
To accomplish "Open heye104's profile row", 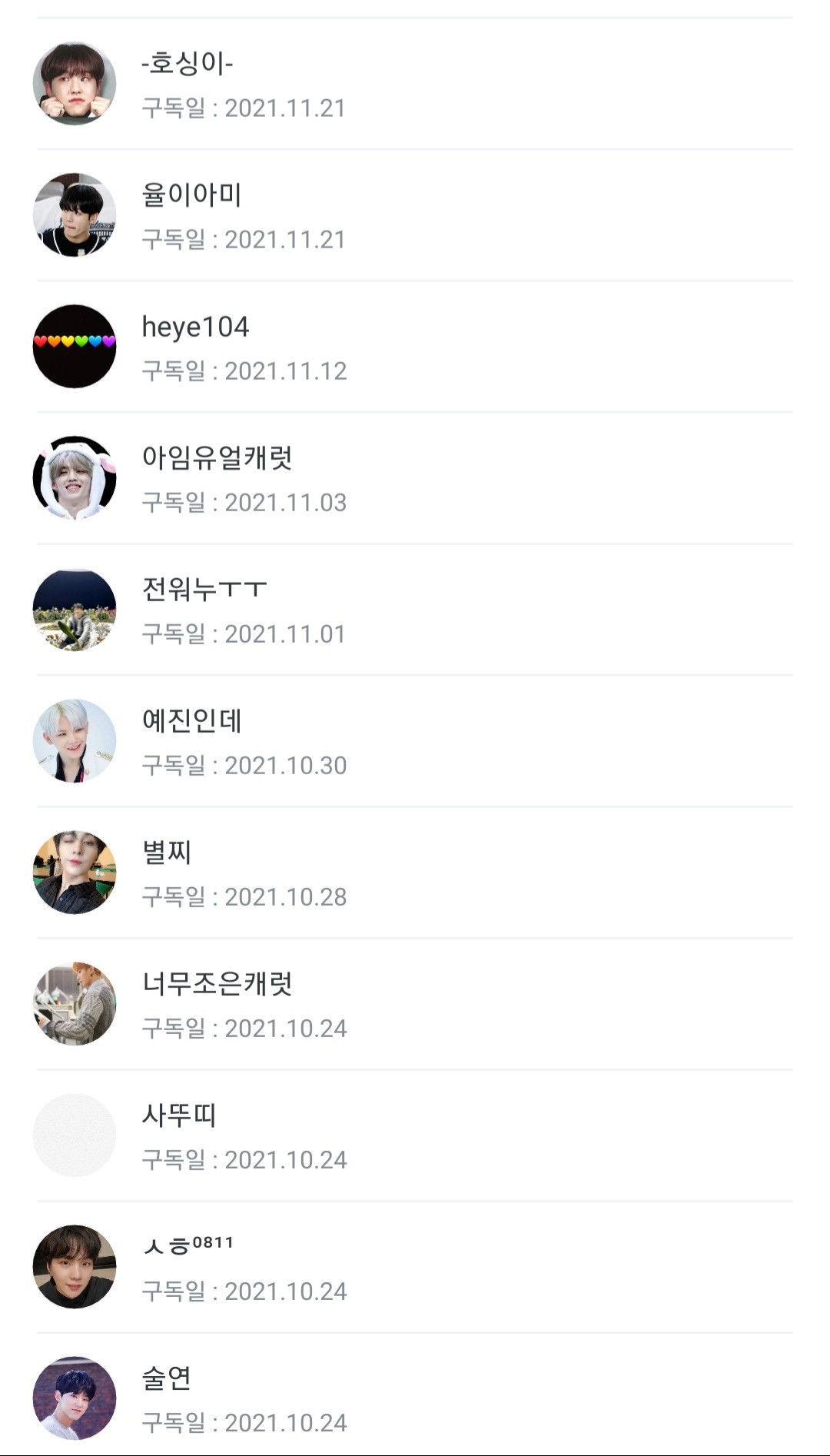I will click(x=415, y=347).
